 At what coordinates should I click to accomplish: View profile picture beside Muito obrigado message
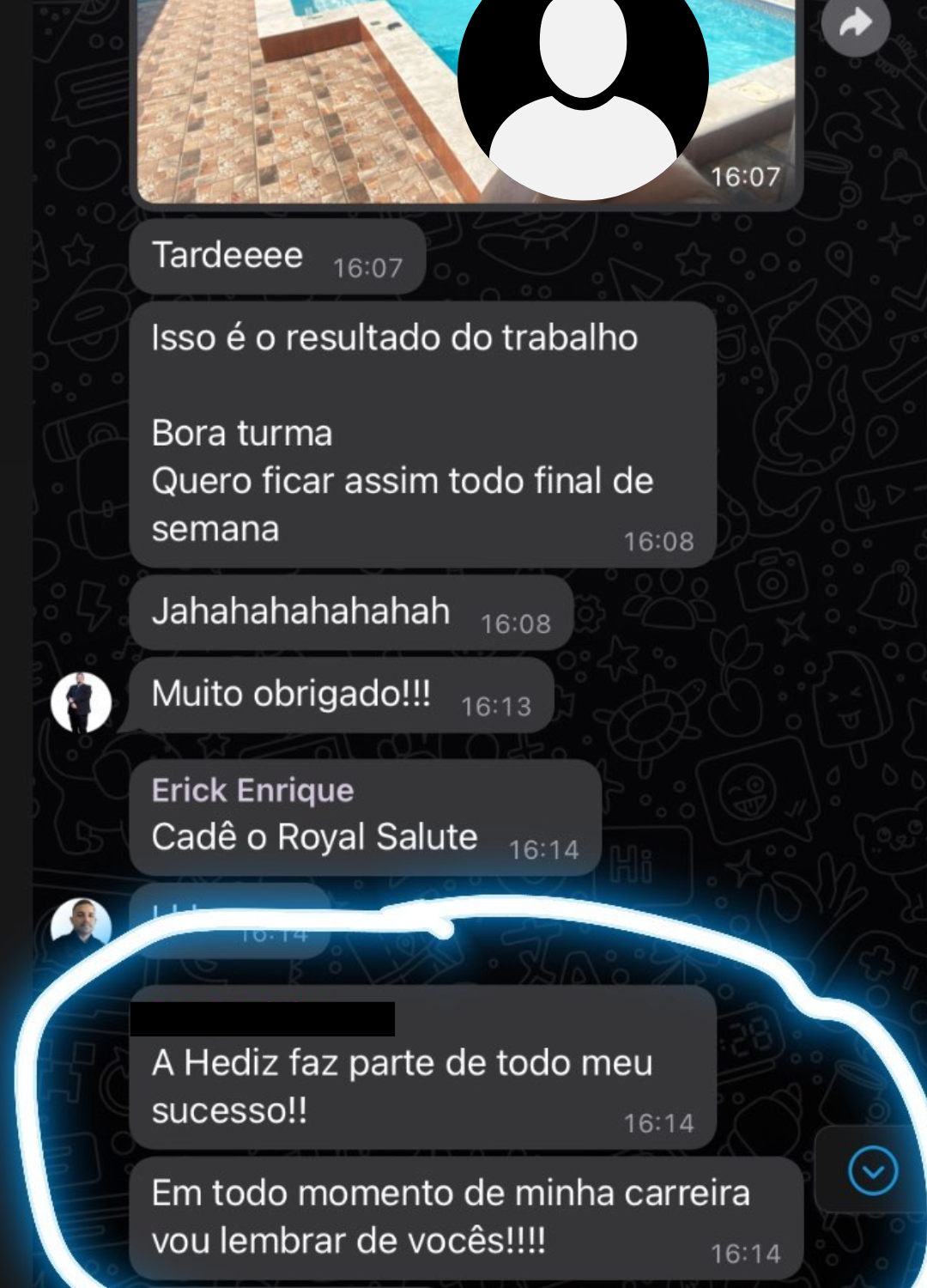(x=81, y=702)
